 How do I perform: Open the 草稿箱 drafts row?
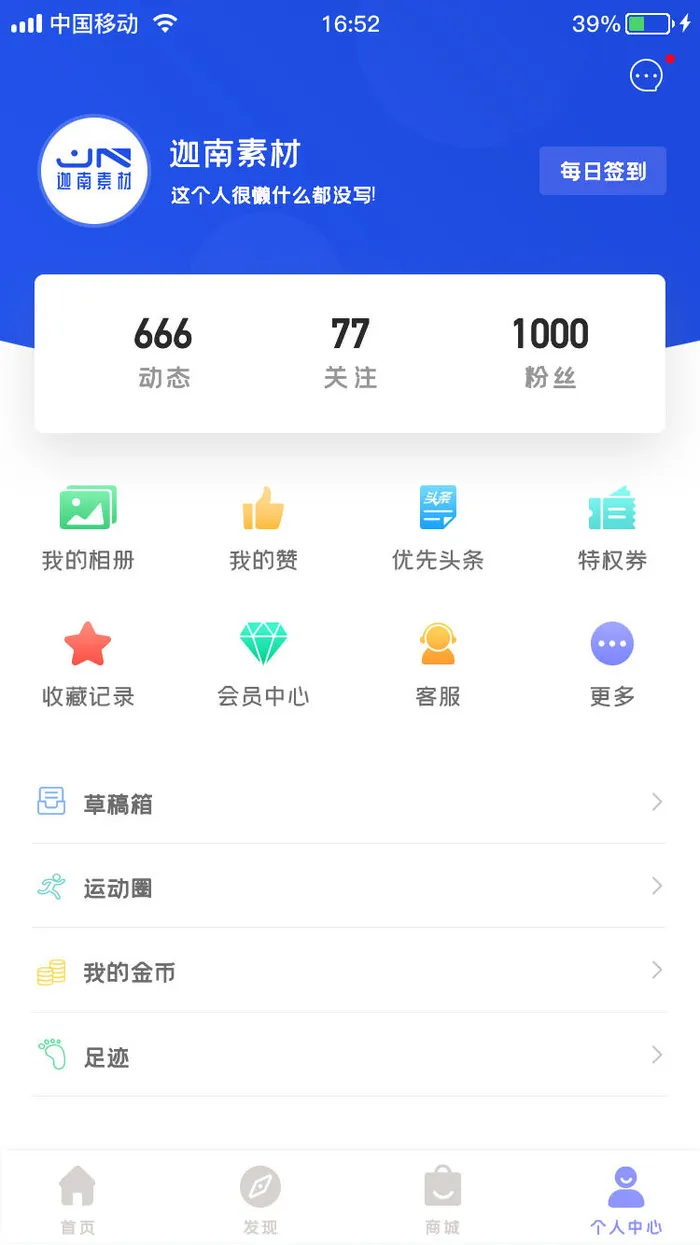(x=349, y=802)
